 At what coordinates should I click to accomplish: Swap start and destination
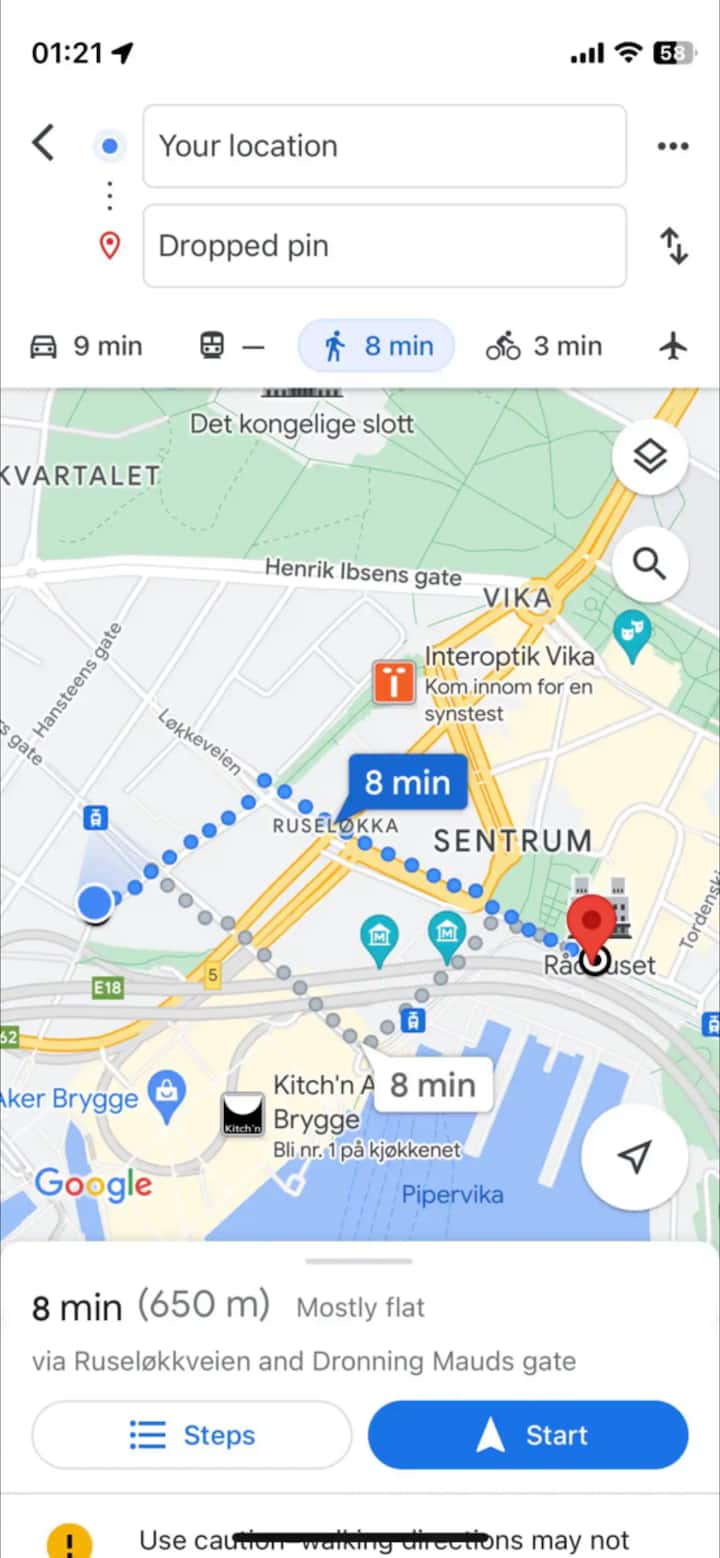point(675,246)
